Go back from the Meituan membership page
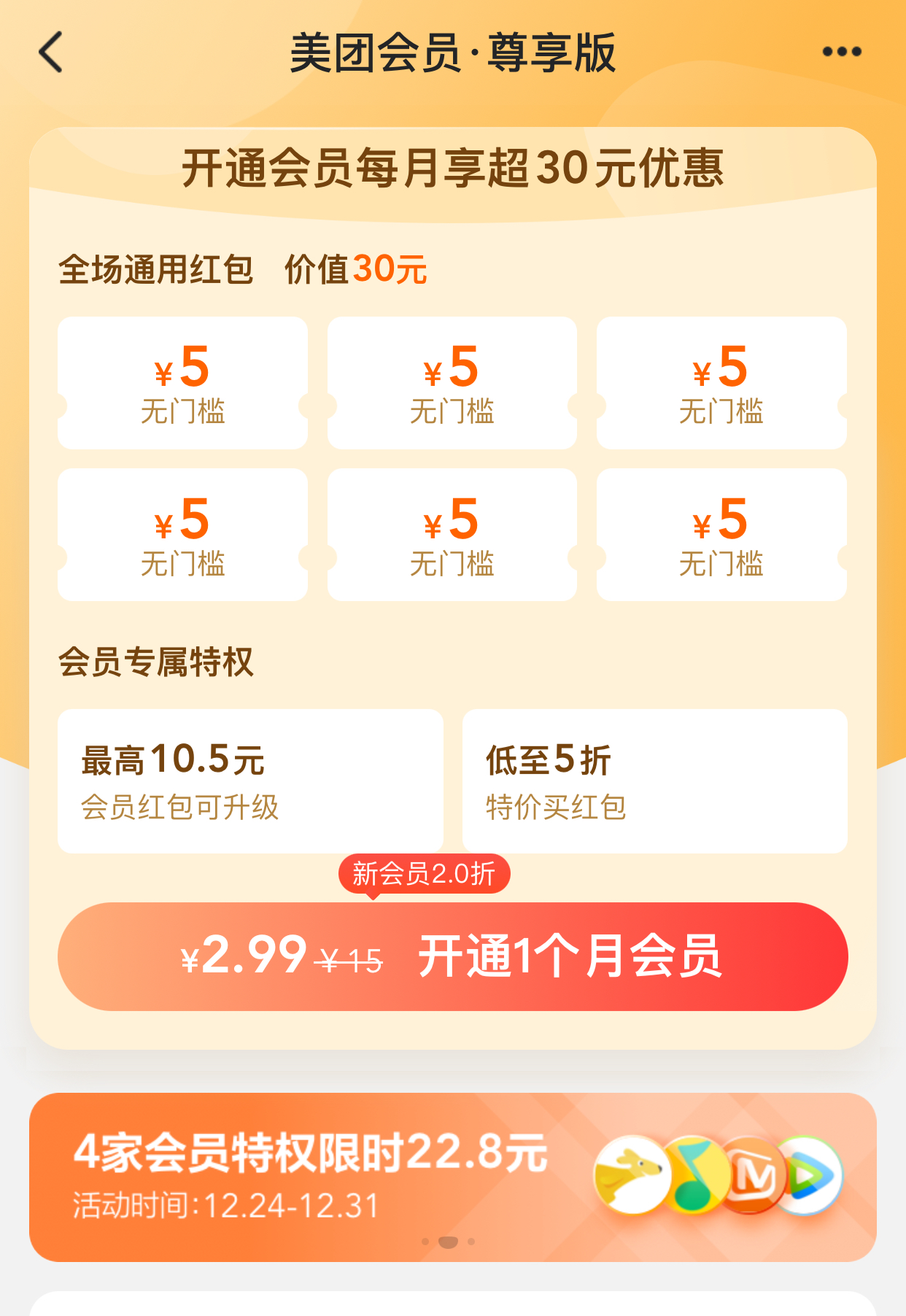The width and height of the screenshot is (906, 1316). (x=51, y=53)
